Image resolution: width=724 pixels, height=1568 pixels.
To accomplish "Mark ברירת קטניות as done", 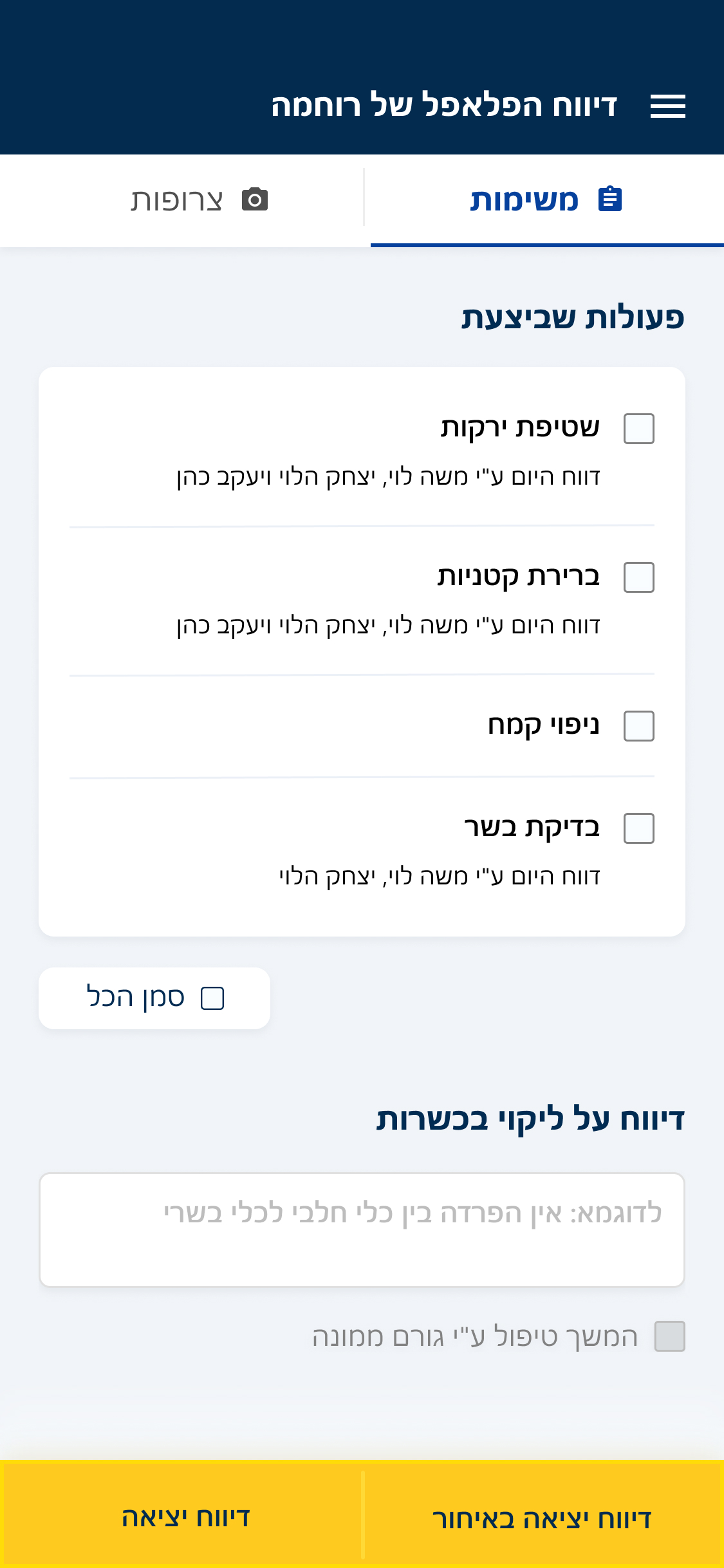I will click(638, 577).
